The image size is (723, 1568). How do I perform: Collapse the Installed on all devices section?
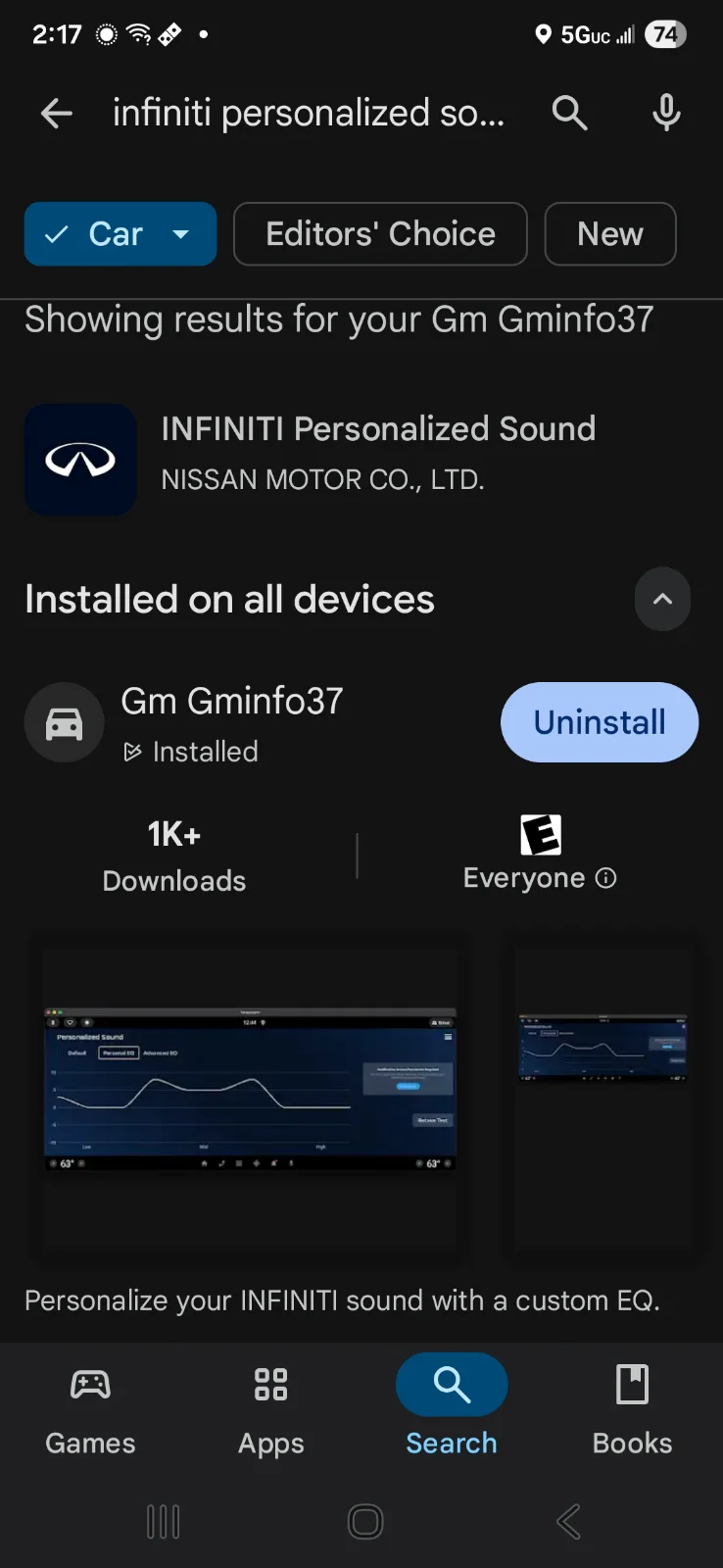pos(662,599)
